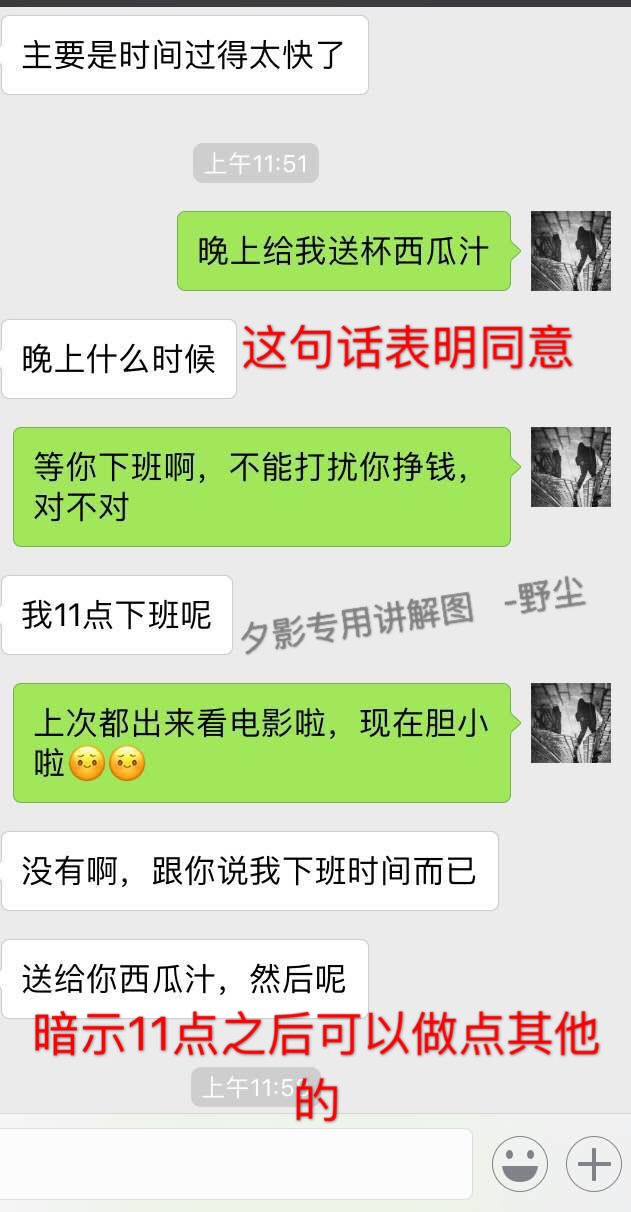Open avatar beside 上次都出来看电影啦 message

[570, 723]
